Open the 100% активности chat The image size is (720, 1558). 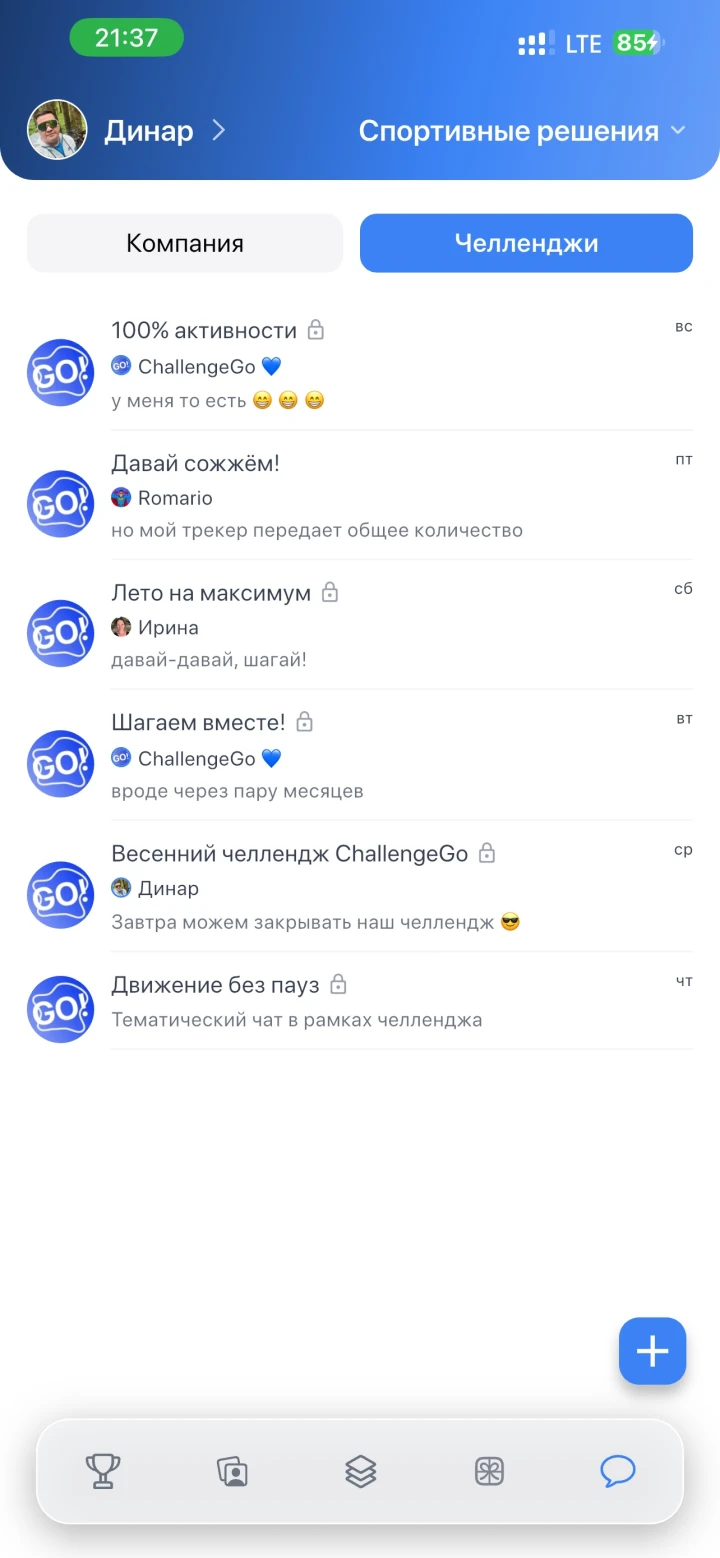(360, 366)
